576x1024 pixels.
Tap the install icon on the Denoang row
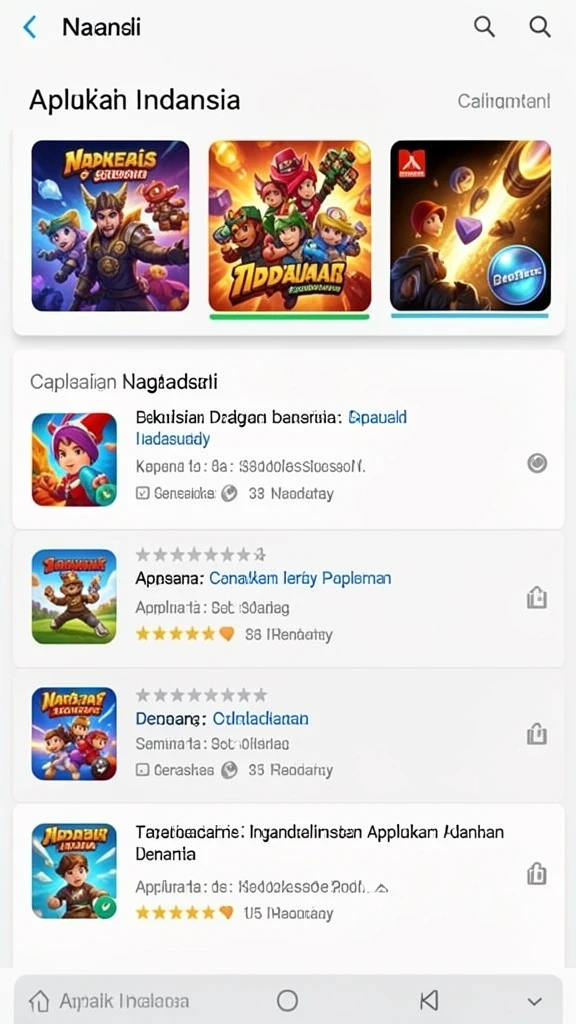tap(537, 735)
